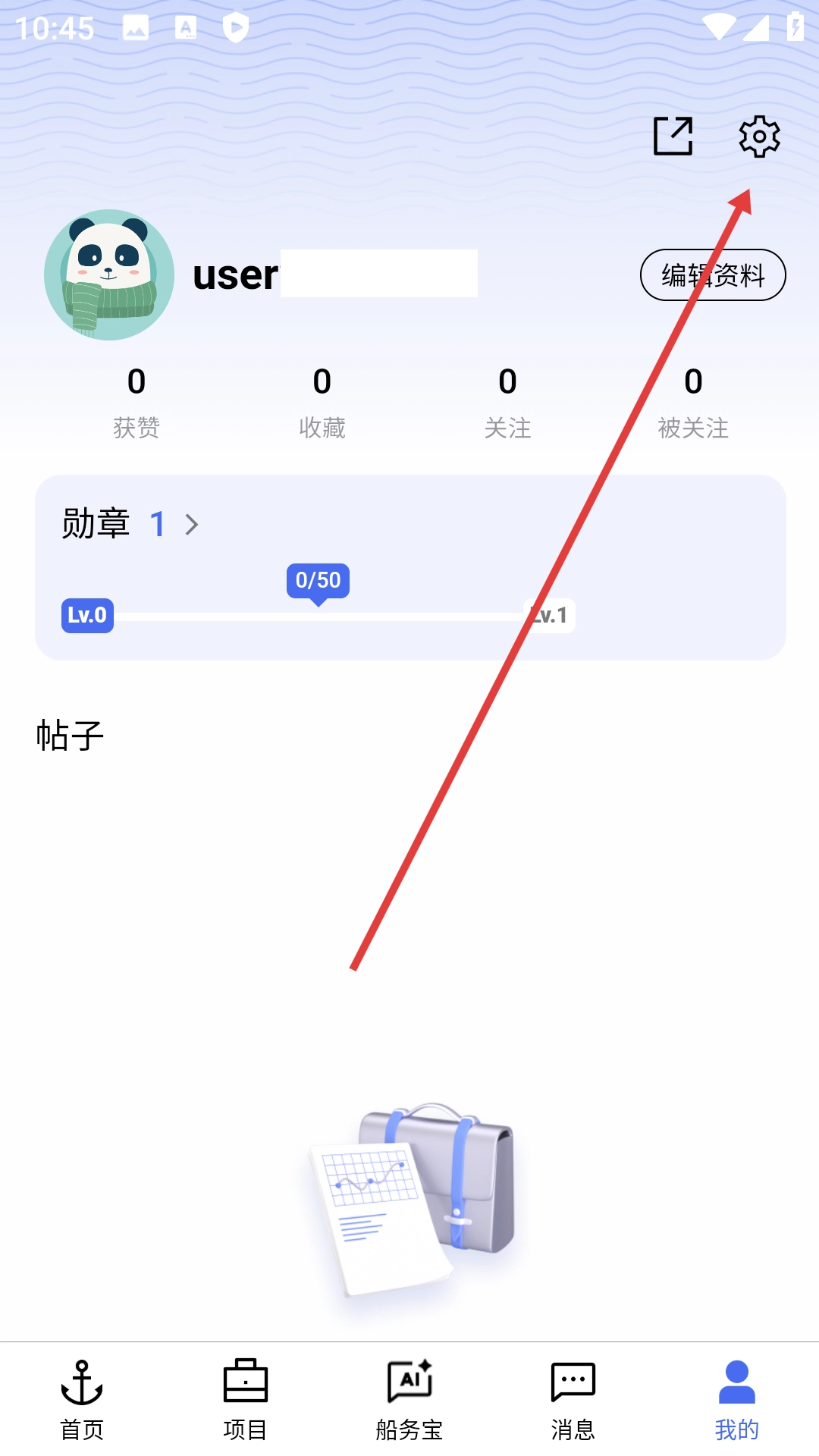Open the settings gear icon
The height and width of the screenshot is (1456, 819).
(x=759, y=136)
